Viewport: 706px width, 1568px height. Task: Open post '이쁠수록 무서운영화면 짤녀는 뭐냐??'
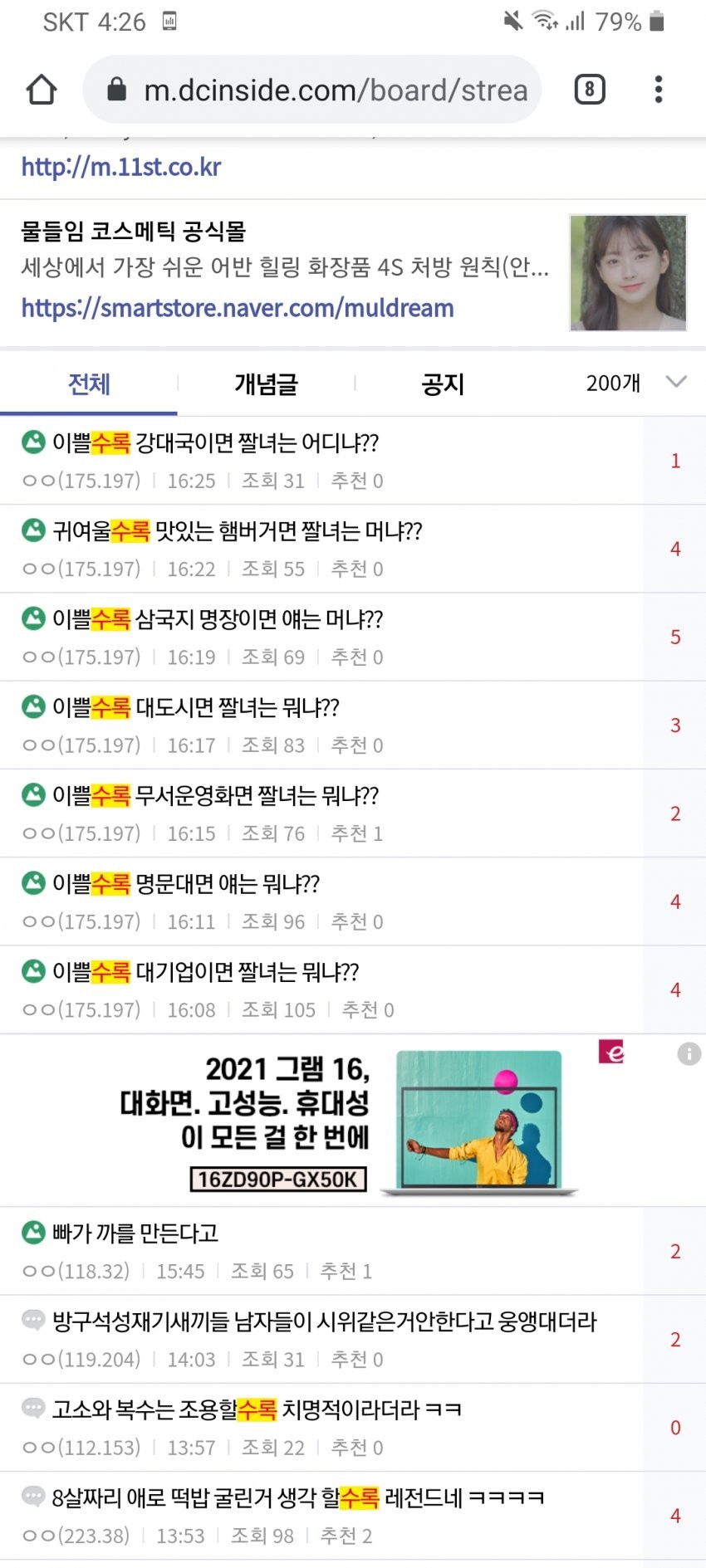point(216,796)
